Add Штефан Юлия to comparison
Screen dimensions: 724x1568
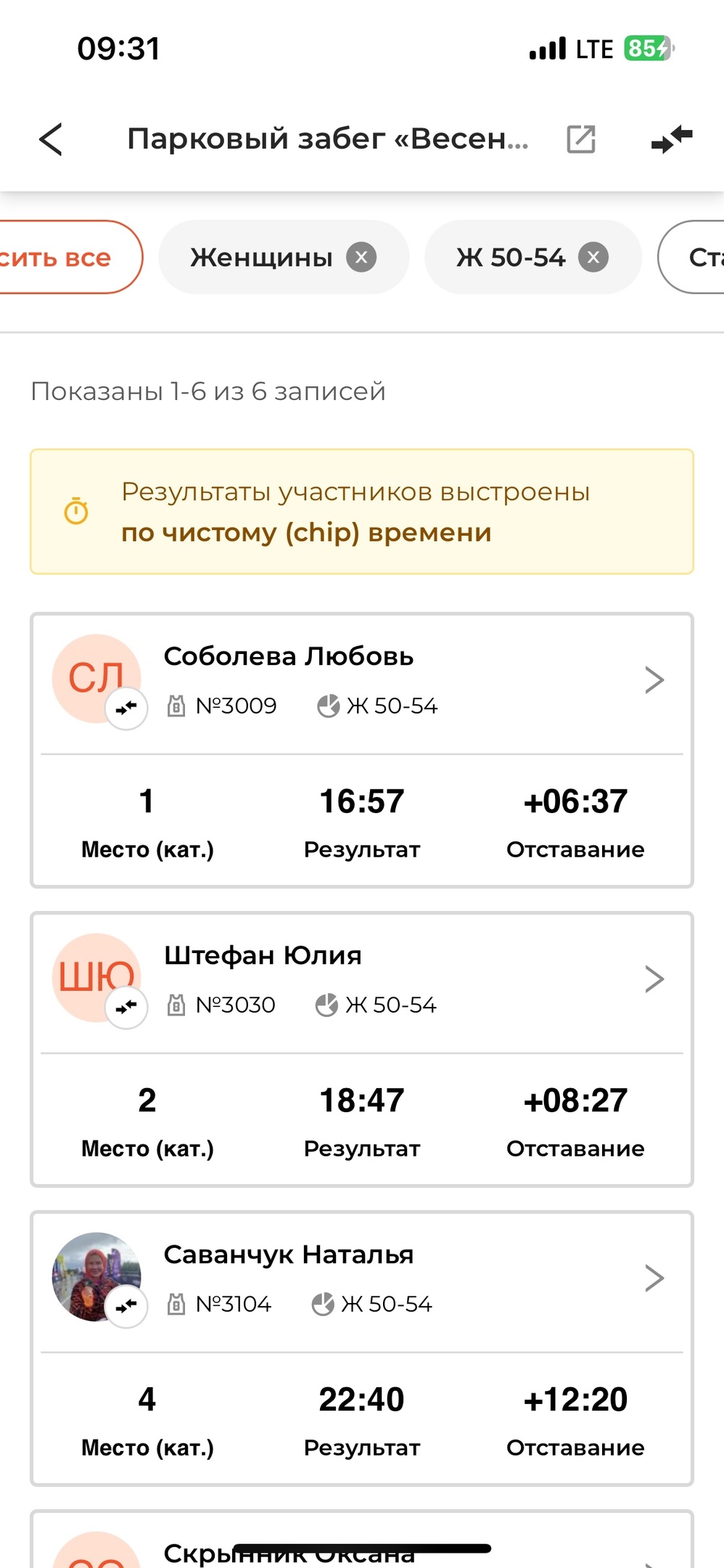pyautogui.click(x=126, y=1007)
